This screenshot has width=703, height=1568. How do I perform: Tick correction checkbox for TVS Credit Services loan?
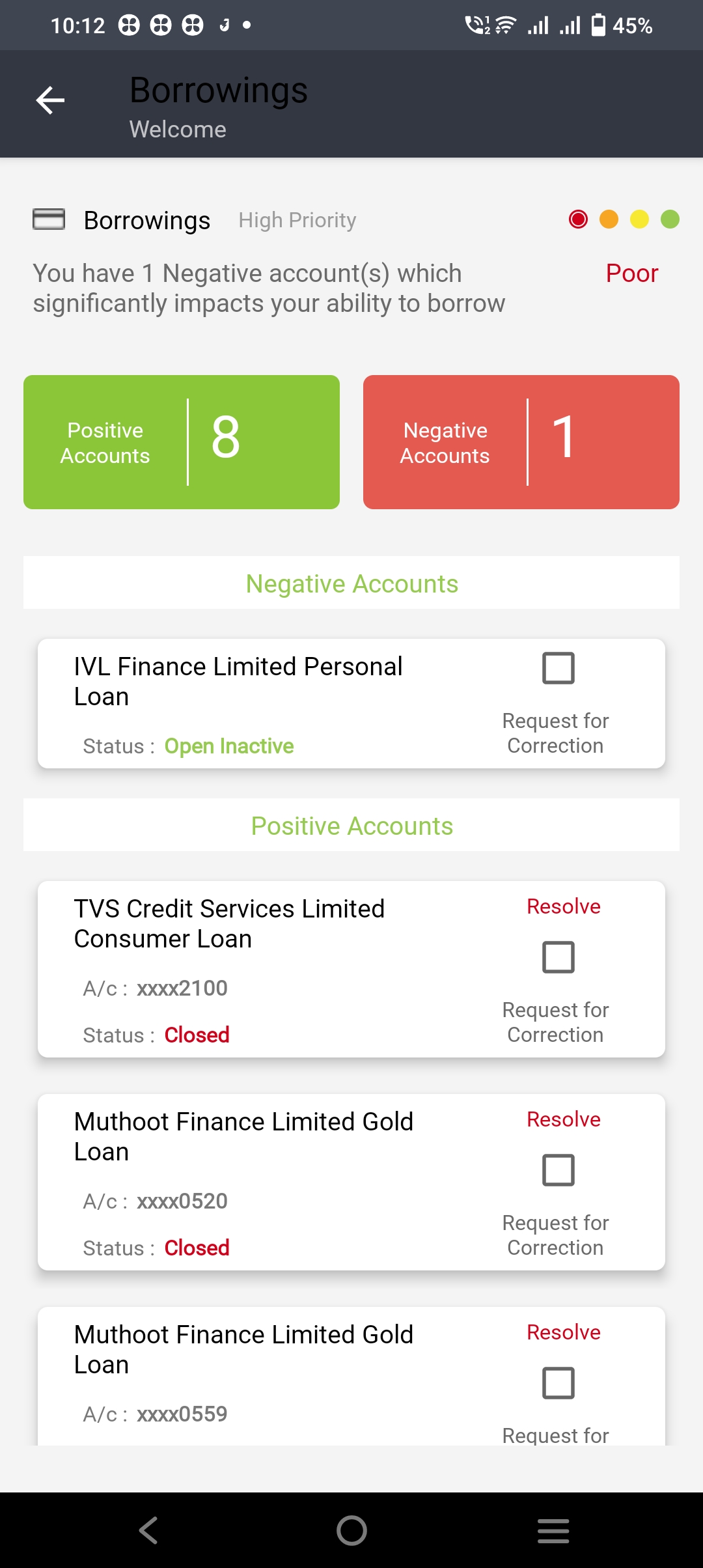(x=558, y=957)
